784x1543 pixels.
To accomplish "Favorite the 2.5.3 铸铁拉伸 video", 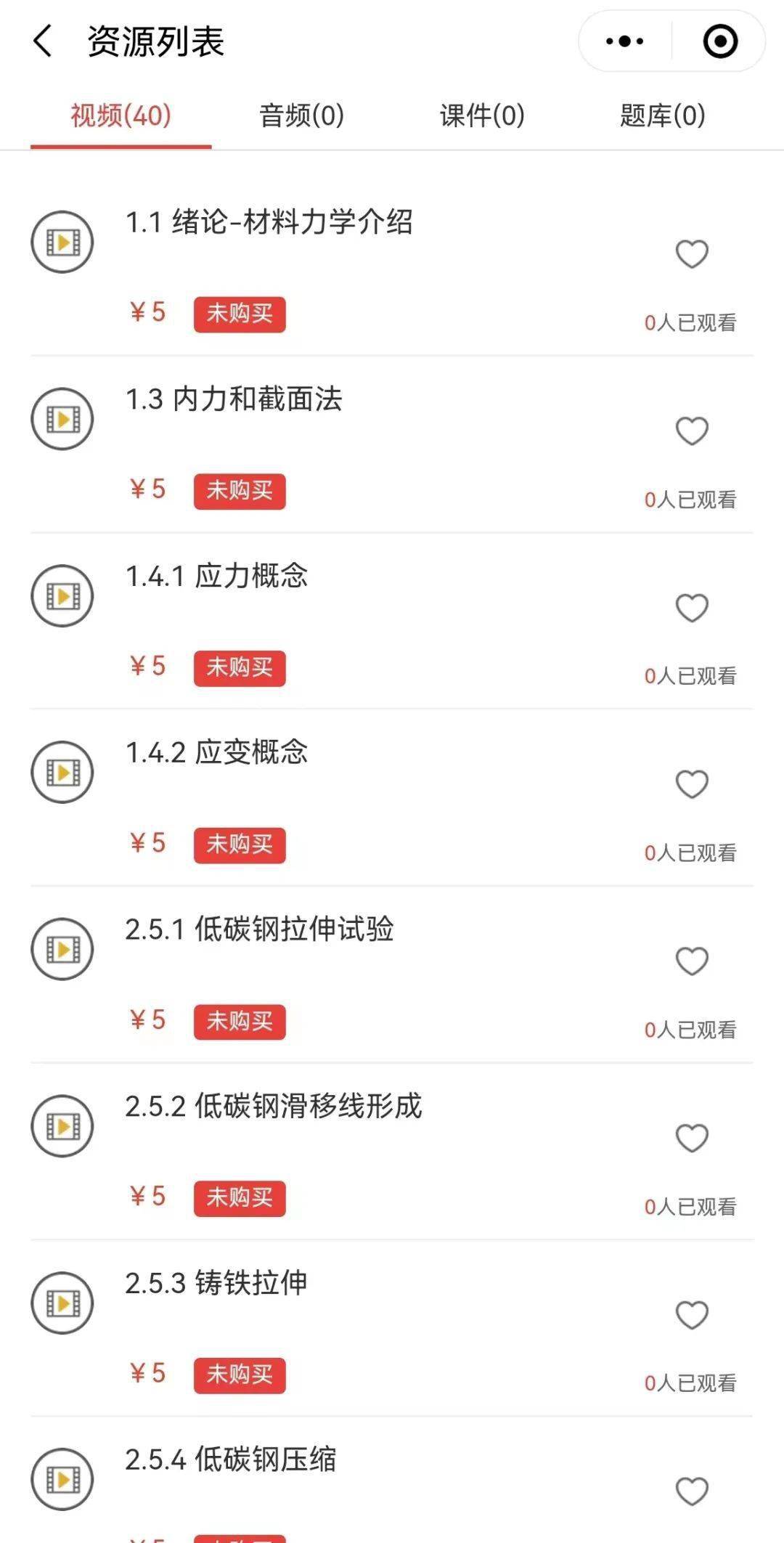I will 692,1315.
